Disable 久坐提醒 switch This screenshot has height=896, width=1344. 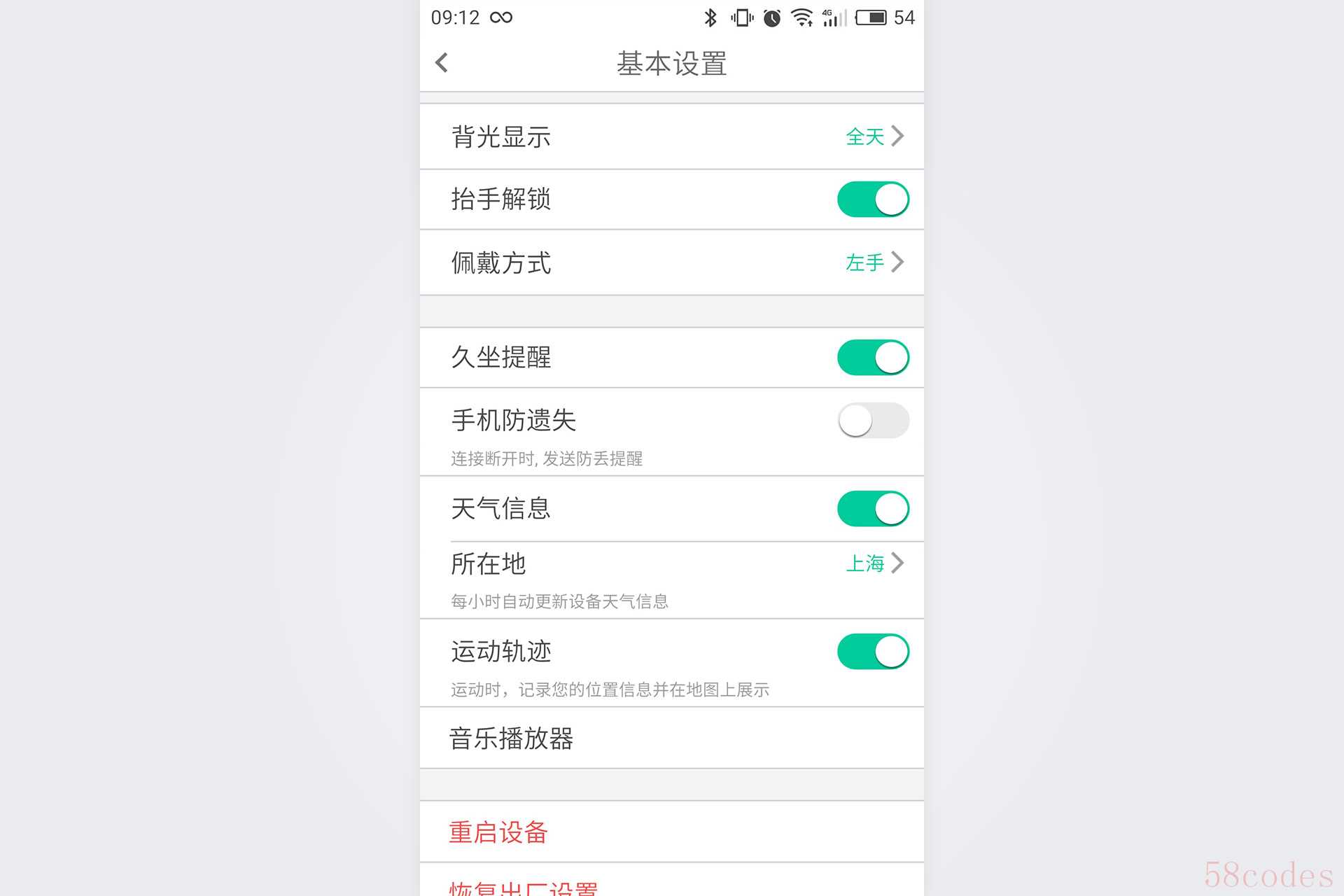point(872,358)
